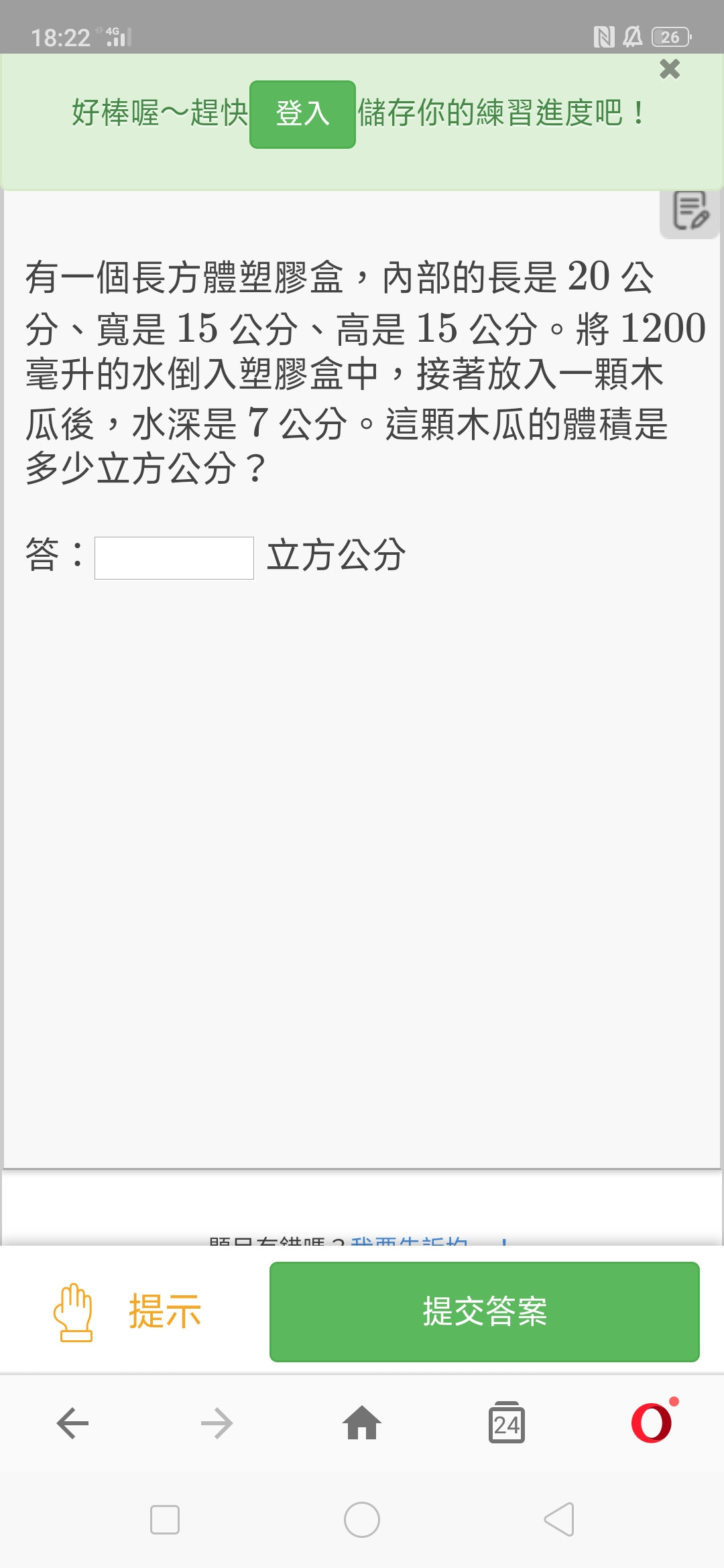
Task: Open the 提示 hint
Action: pyautogui.click(x=127, y=1311)
